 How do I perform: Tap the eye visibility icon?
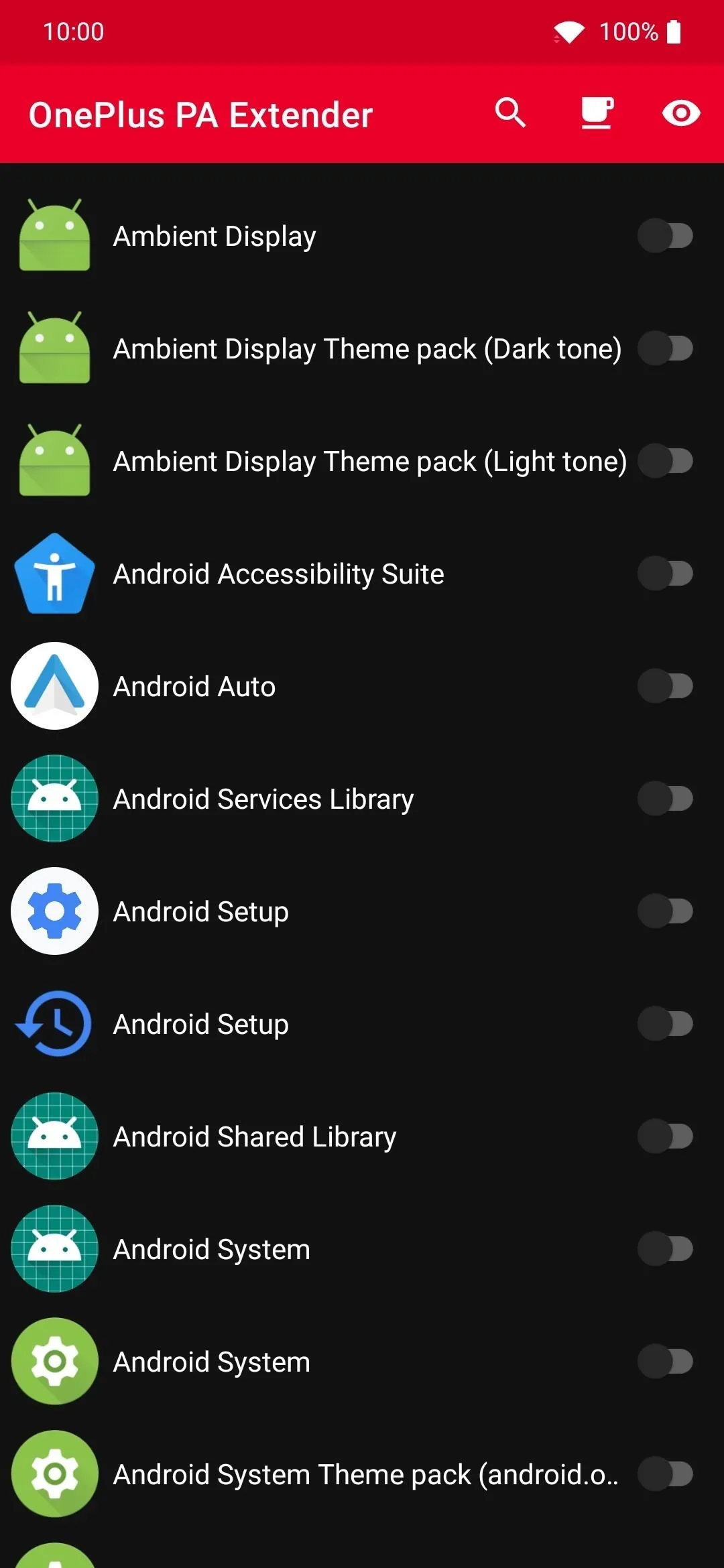(681, 113)
